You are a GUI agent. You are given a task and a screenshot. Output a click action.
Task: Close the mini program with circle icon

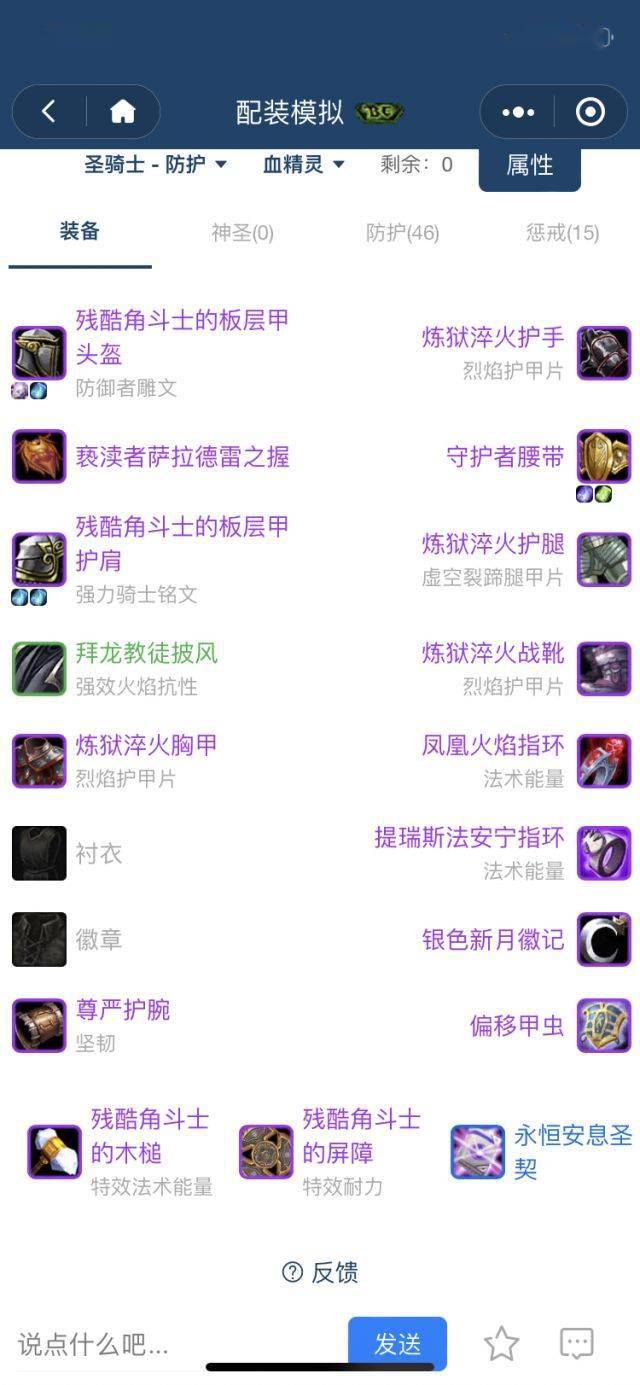(x=590, y=112)
